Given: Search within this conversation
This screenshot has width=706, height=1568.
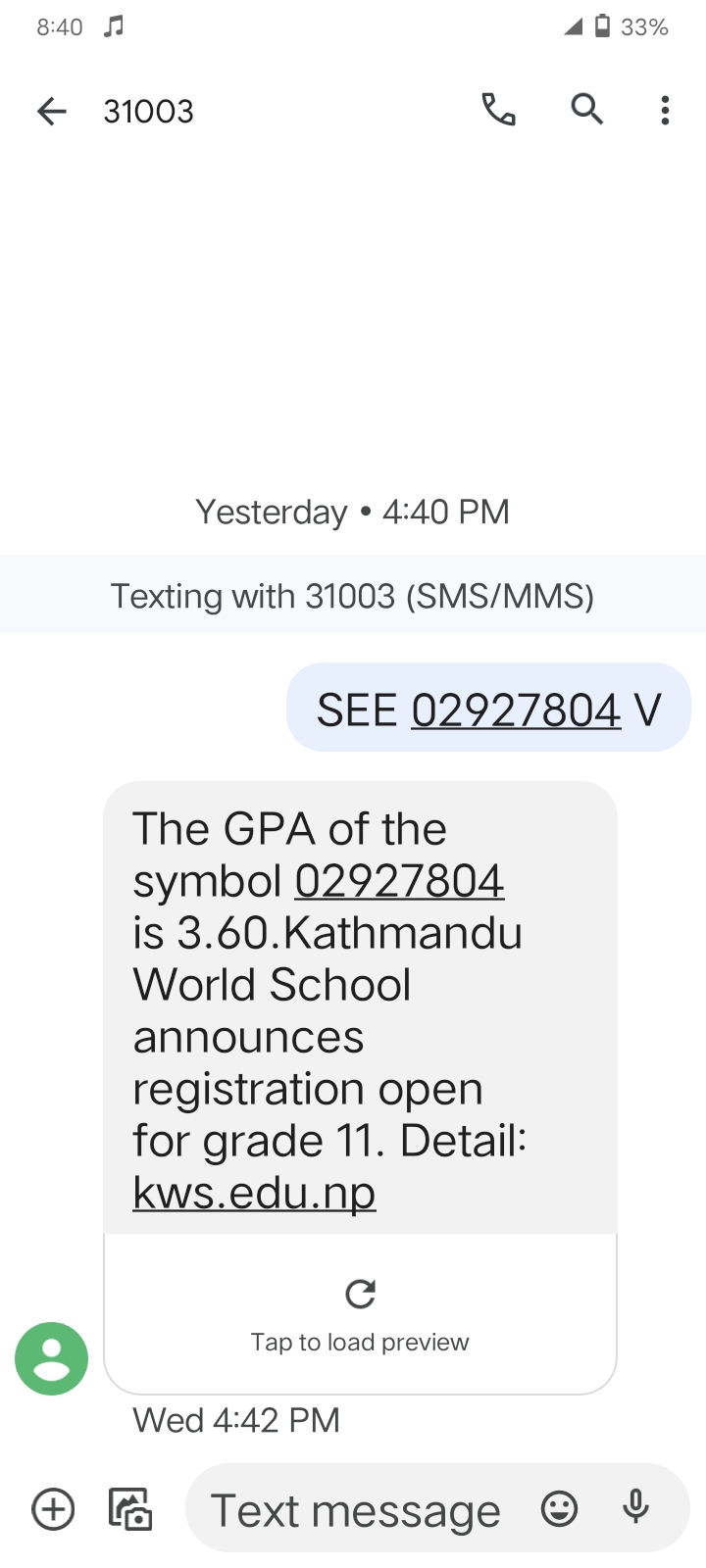Looking at the screenshot, I should [x=586, y=110].
